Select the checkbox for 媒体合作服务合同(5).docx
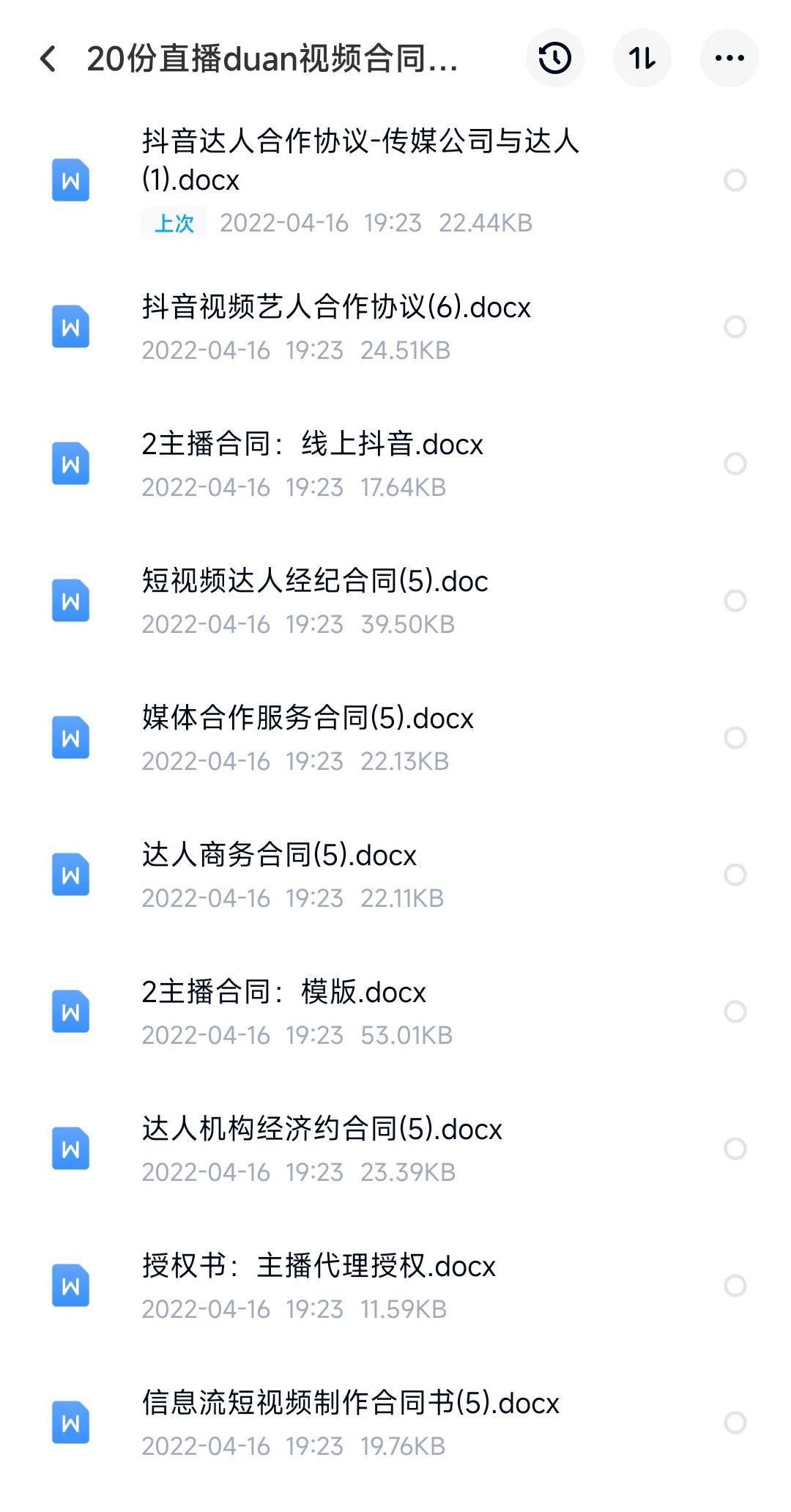The height and width of the screenshot is (1512, 791). (735, 737)
